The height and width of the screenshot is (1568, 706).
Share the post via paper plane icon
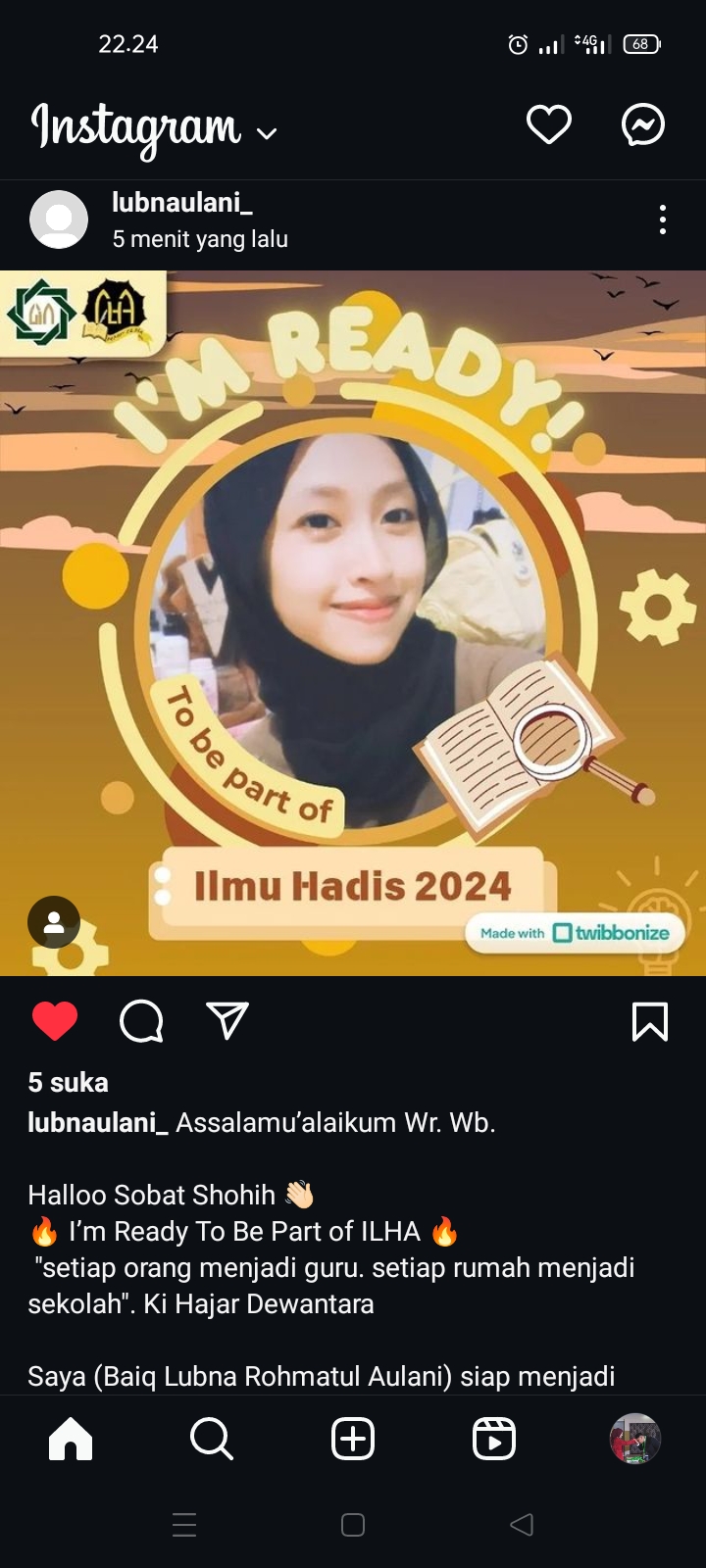(x=227, y=1021)
